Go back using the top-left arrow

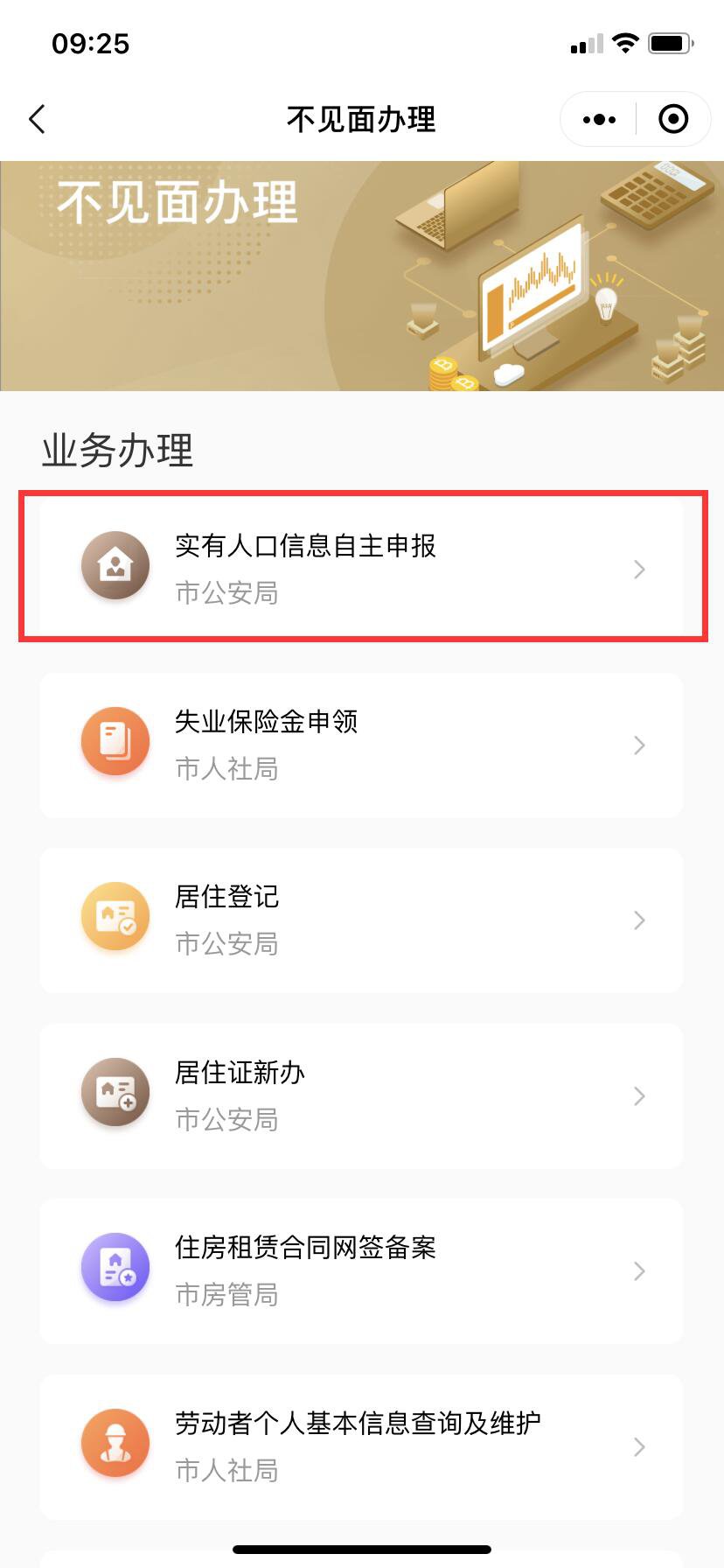click(37, 119)
